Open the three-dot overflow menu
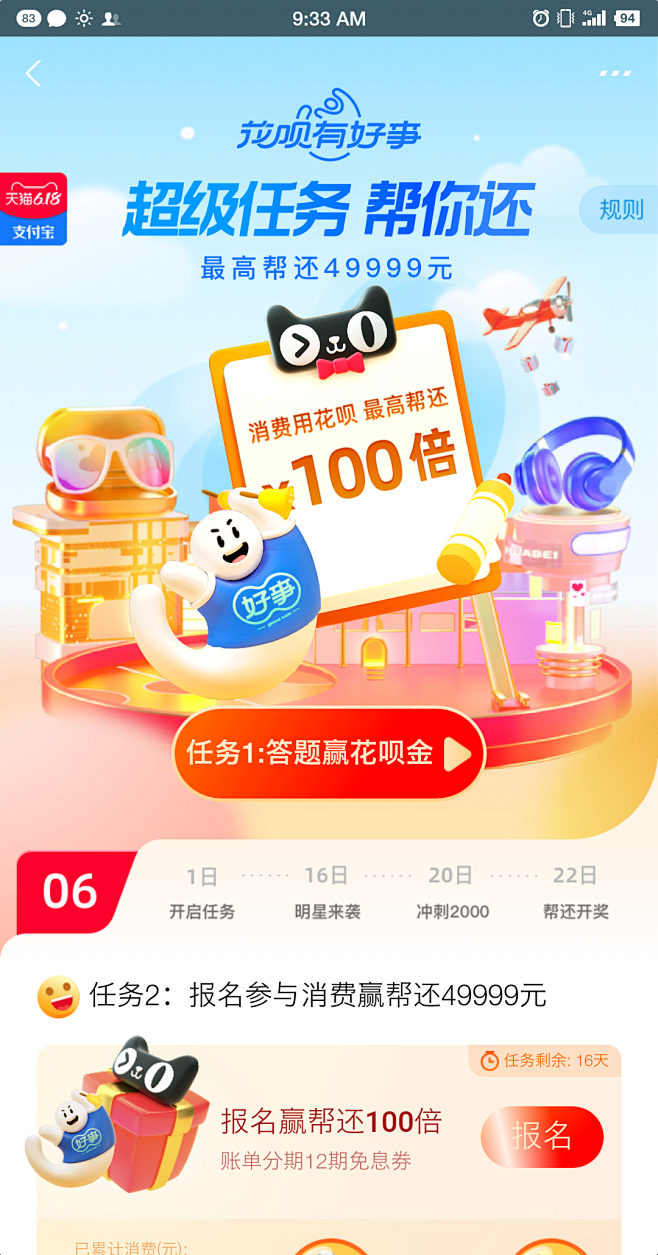Viewport: 658px width, 1255px height. point(615,73)
